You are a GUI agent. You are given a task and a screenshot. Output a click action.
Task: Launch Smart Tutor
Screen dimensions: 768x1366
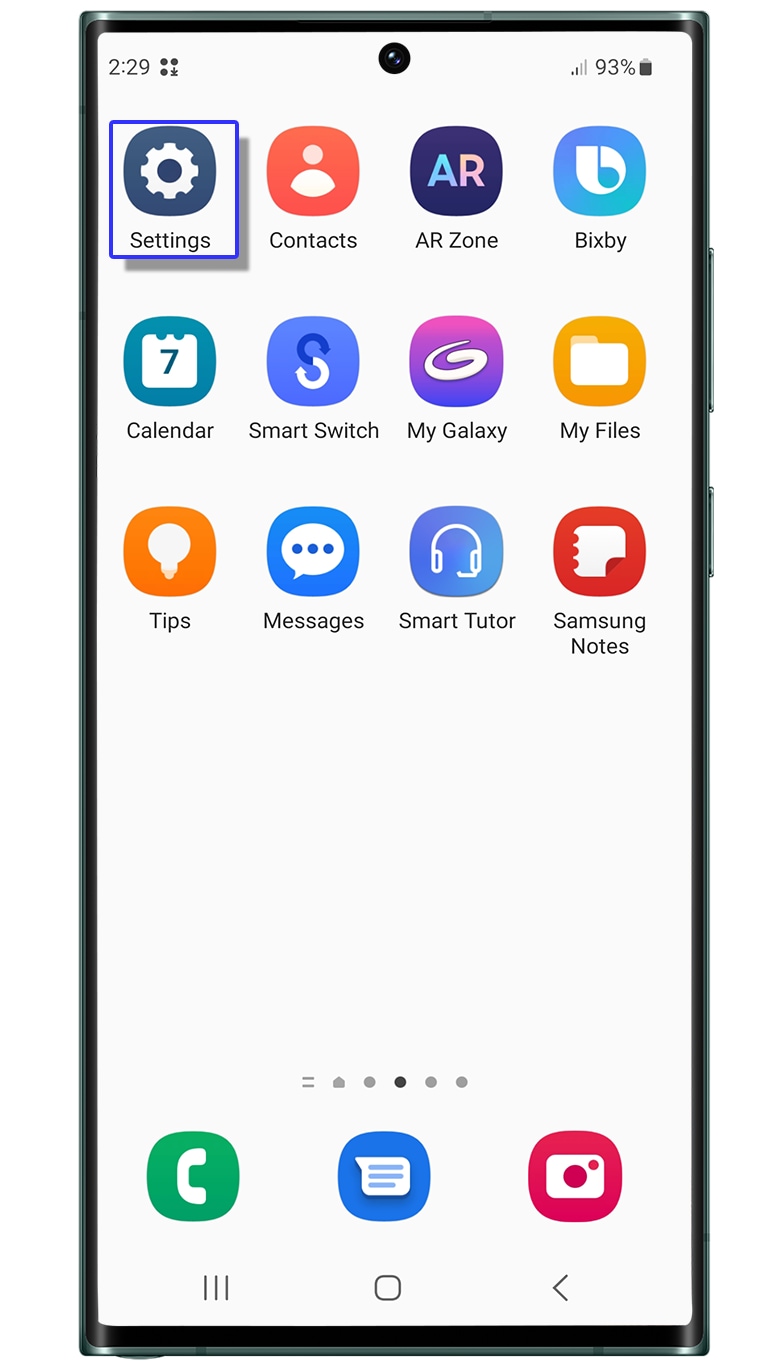pos(456,553)
